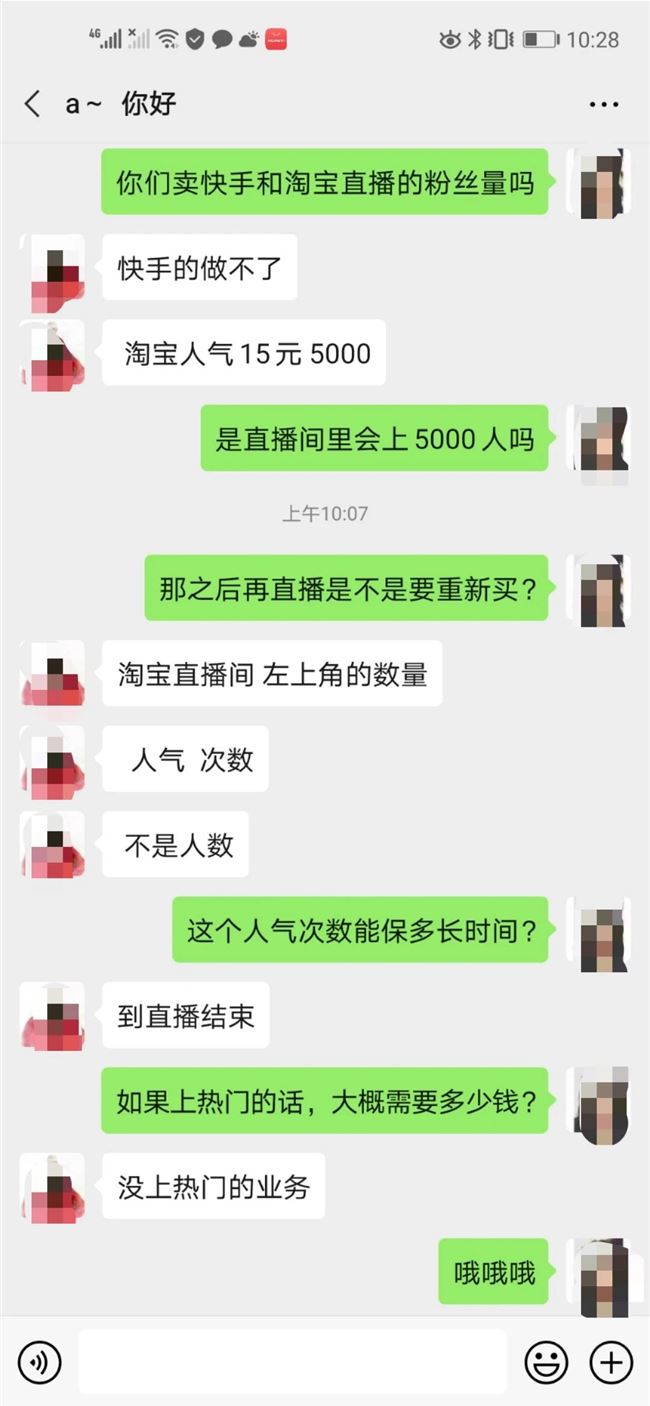This screenshot has height=1406, width=650.
Task: Tap the message text field
Action: click(x=292, y=1361)
